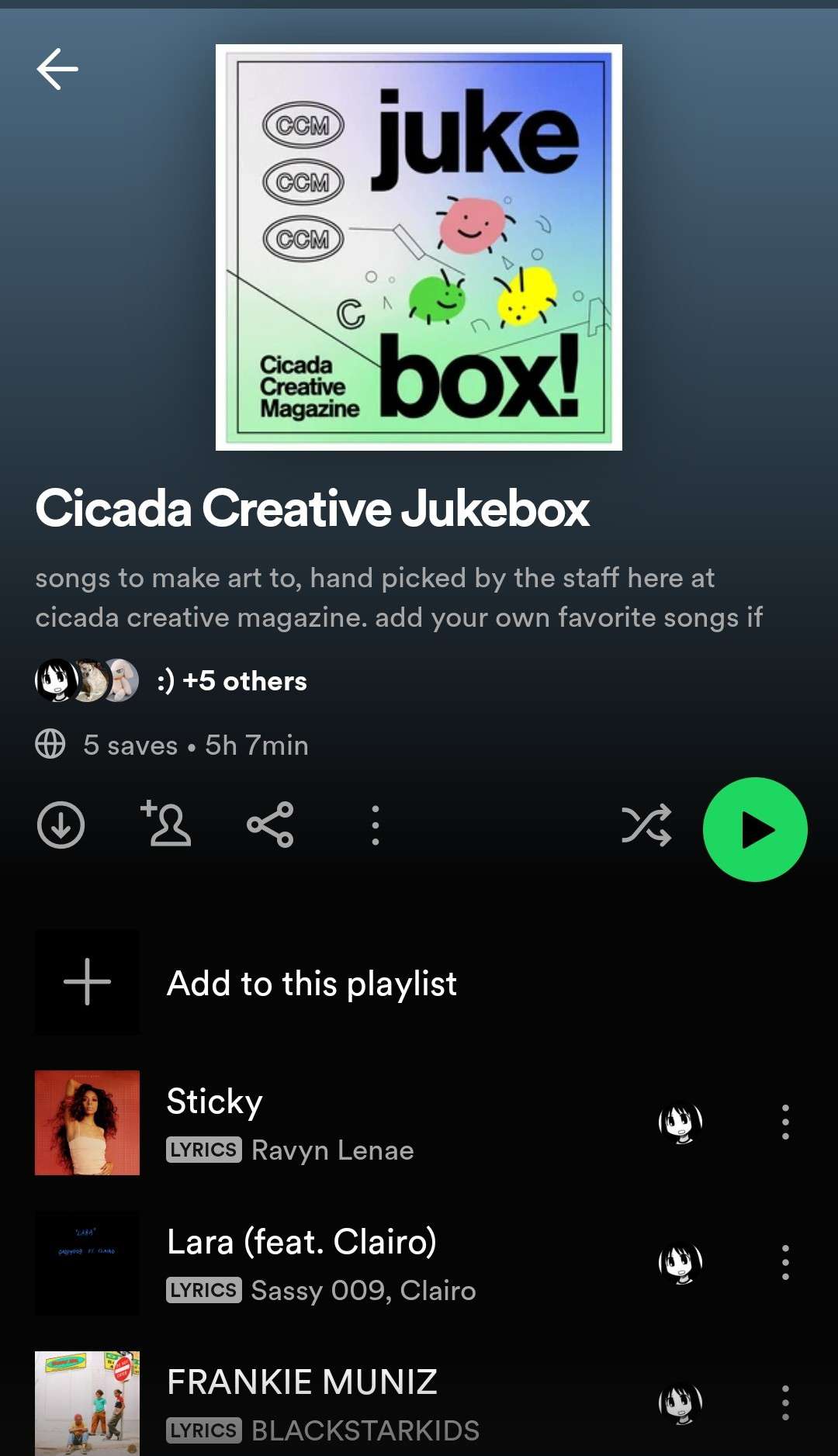The height and width of the screenshot is (1456, 838).
Task: Download the Cicada Creative Jukebox playlist
Action: (61, 825)
